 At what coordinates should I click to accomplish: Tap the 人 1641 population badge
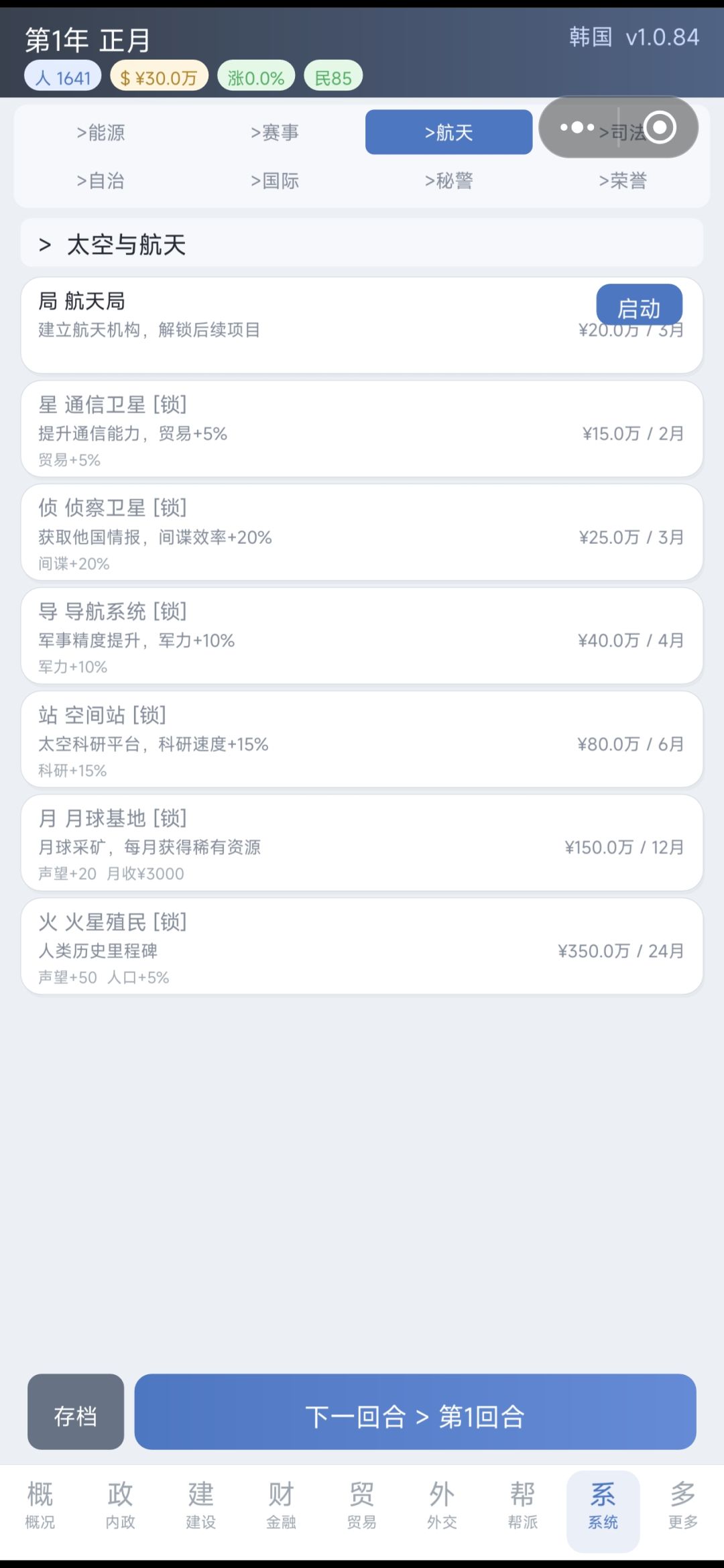coord(62,77)
